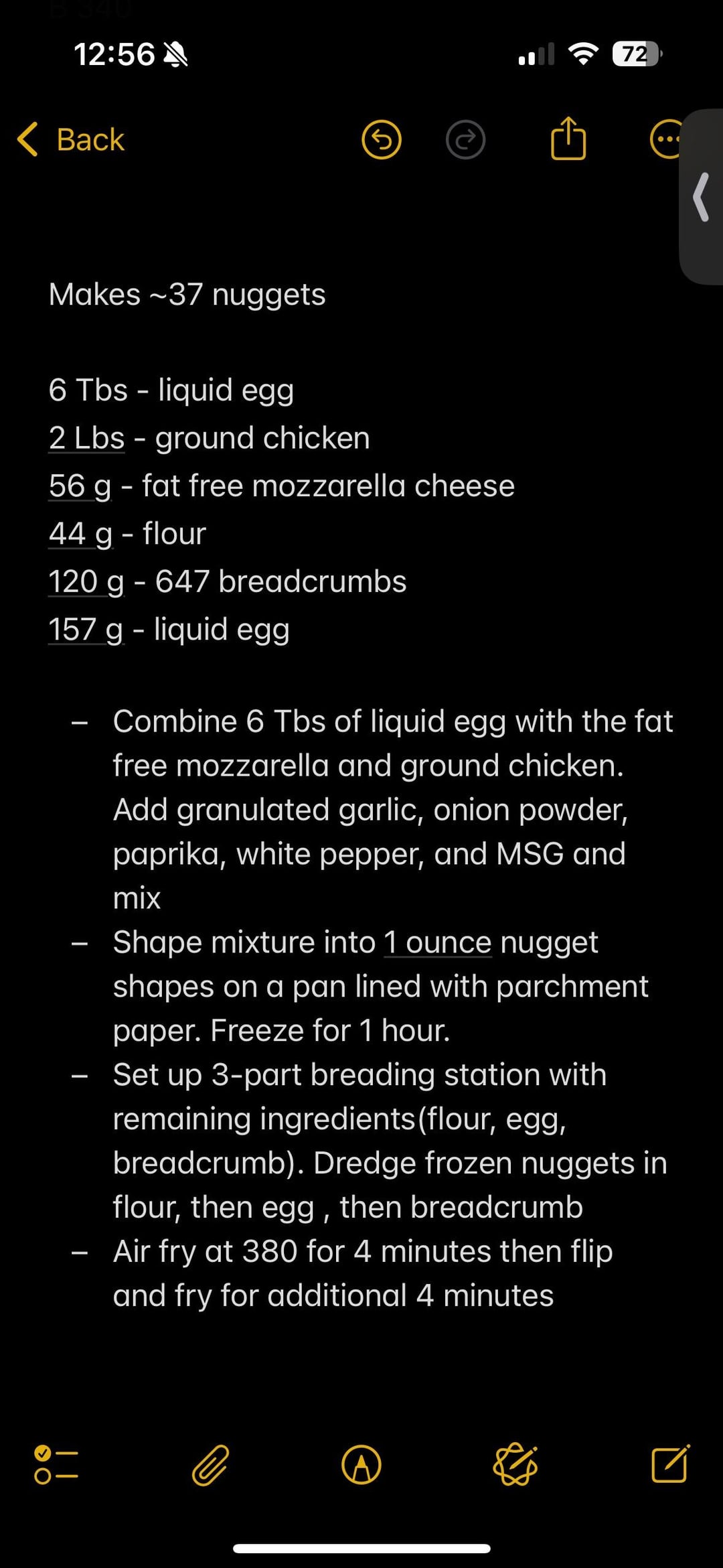The image size is (723, 1568).
Task: Go back to the notes list
Action: click(71, 139)
